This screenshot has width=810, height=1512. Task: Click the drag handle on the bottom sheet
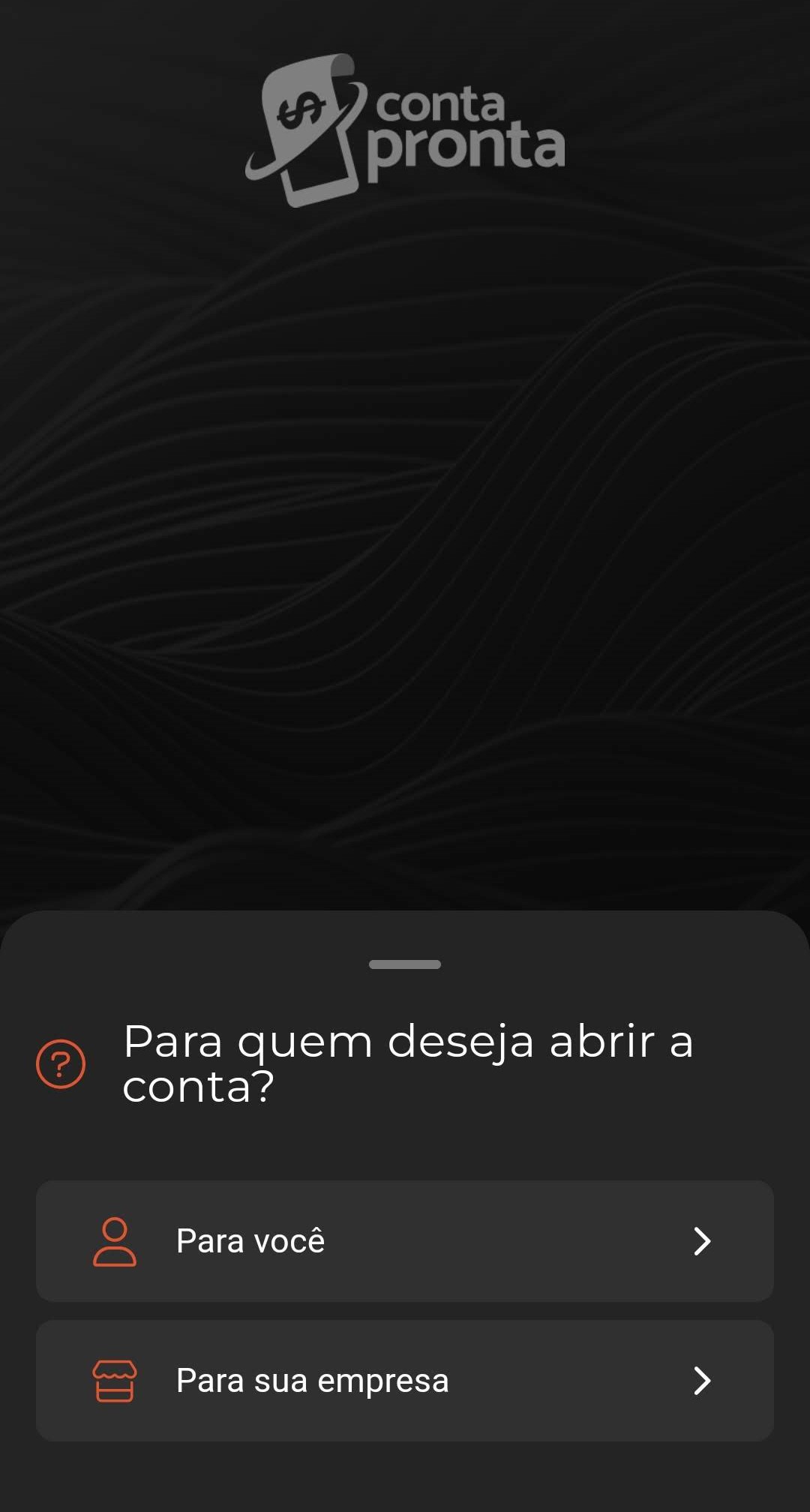point(405,965)
